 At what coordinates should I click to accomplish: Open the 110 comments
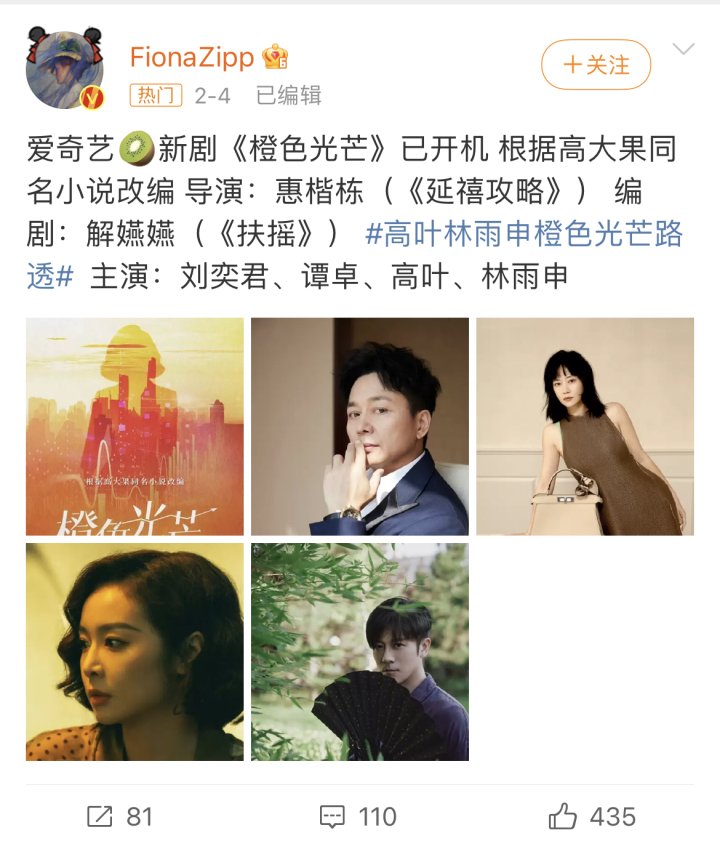coord(358,816)
